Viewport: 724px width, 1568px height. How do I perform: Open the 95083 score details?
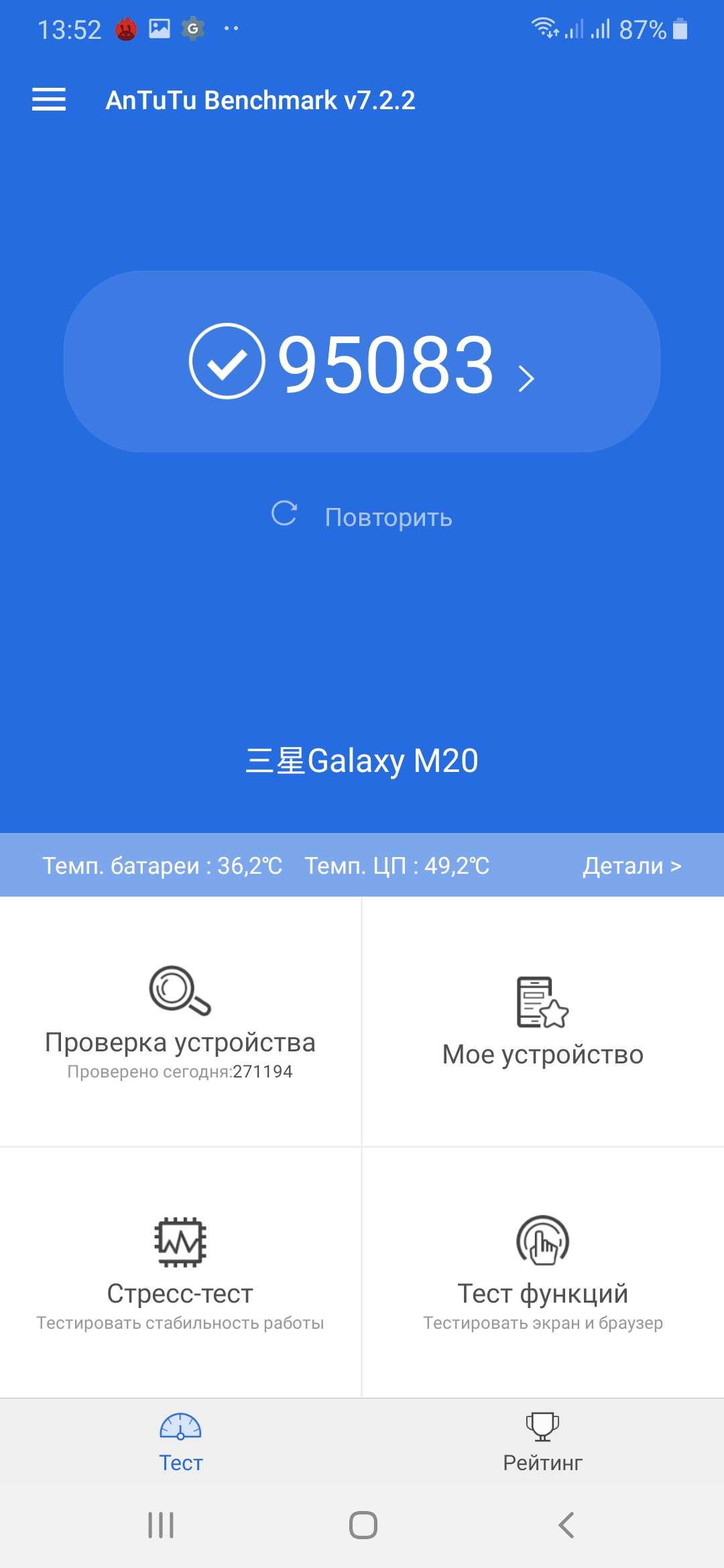point(362,362)
